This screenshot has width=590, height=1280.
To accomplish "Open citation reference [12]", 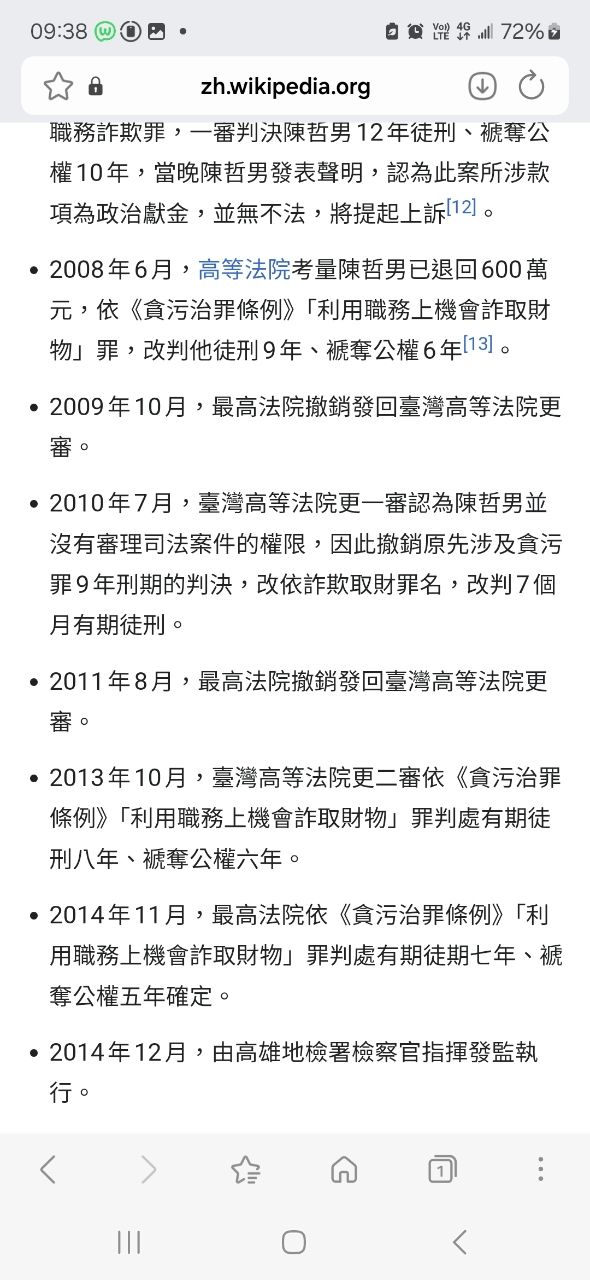I will (461, 206).
